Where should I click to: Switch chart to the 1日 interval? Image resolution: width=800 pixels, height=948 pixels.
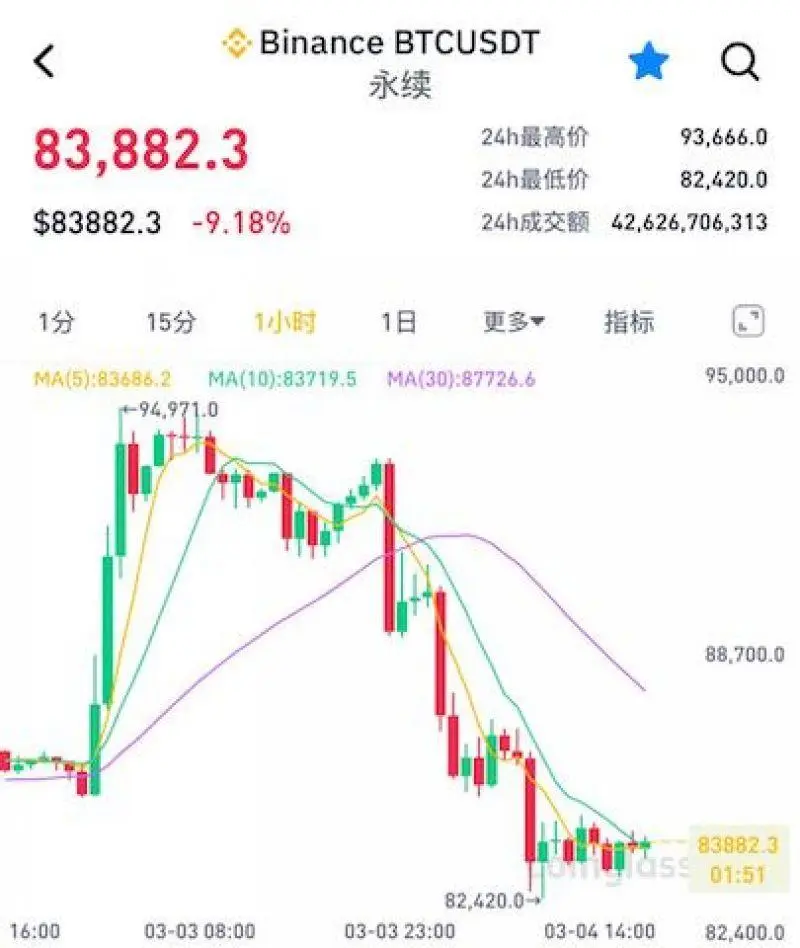coord(398,322)
